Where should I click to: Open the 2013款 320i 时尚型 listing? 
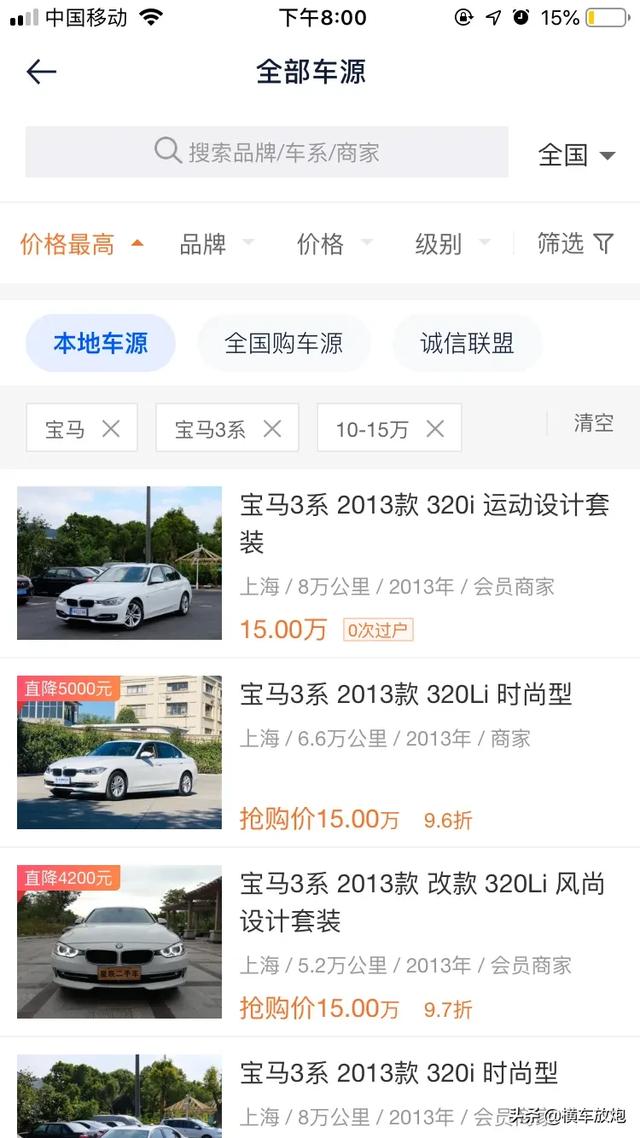(398, 1074)
